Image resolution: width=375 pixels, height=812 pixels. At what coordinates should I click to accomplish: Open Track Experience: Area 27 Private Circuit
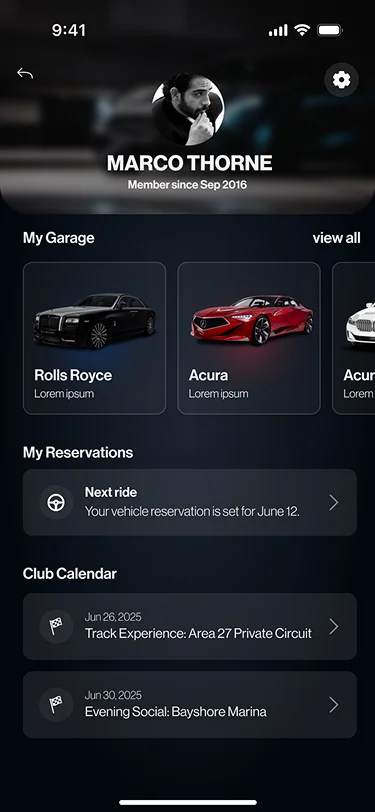click(190, 627)
